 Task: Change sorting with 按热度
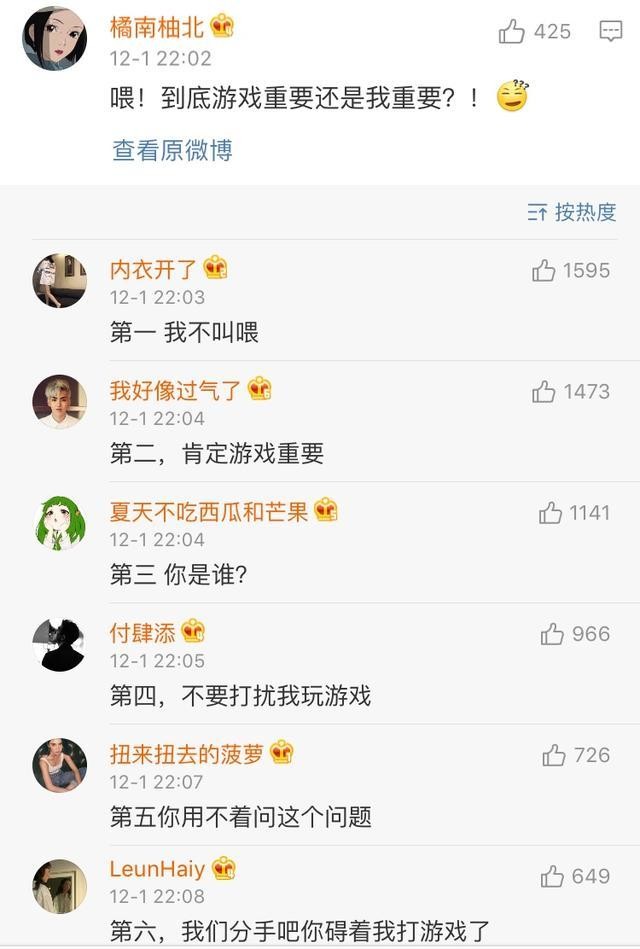[x=572, y=212]
